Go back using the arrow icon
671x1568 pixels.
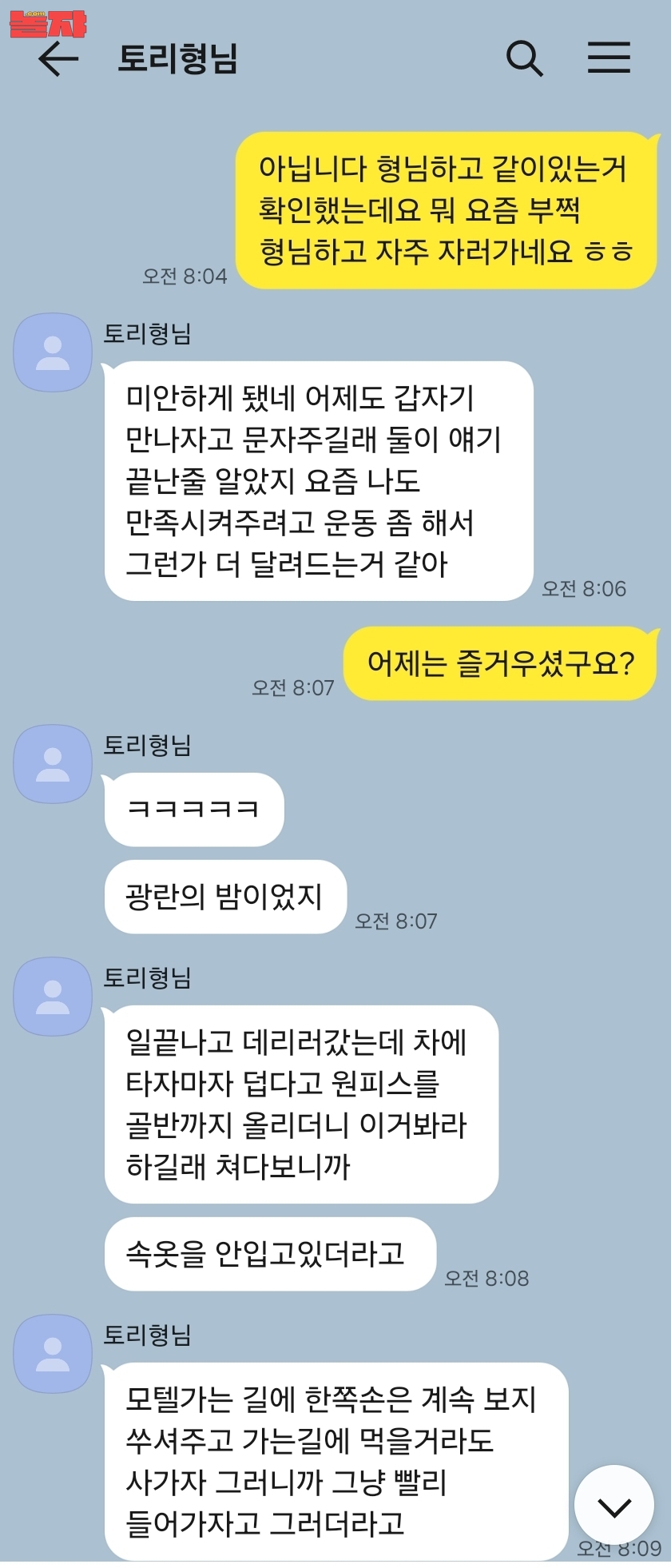59,59
